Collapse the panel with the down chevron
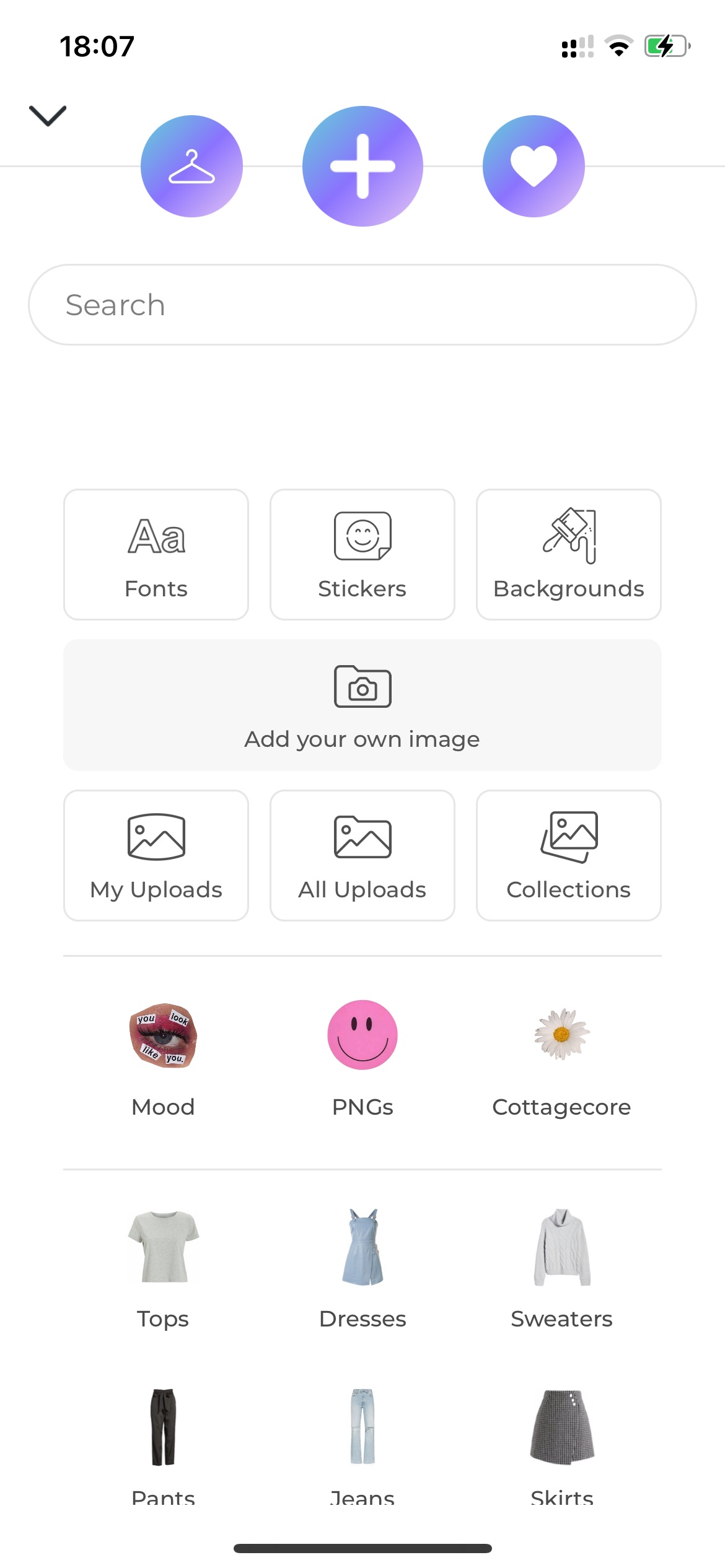The width and height of the screenshot is (725, 1568). coord(48,116)
